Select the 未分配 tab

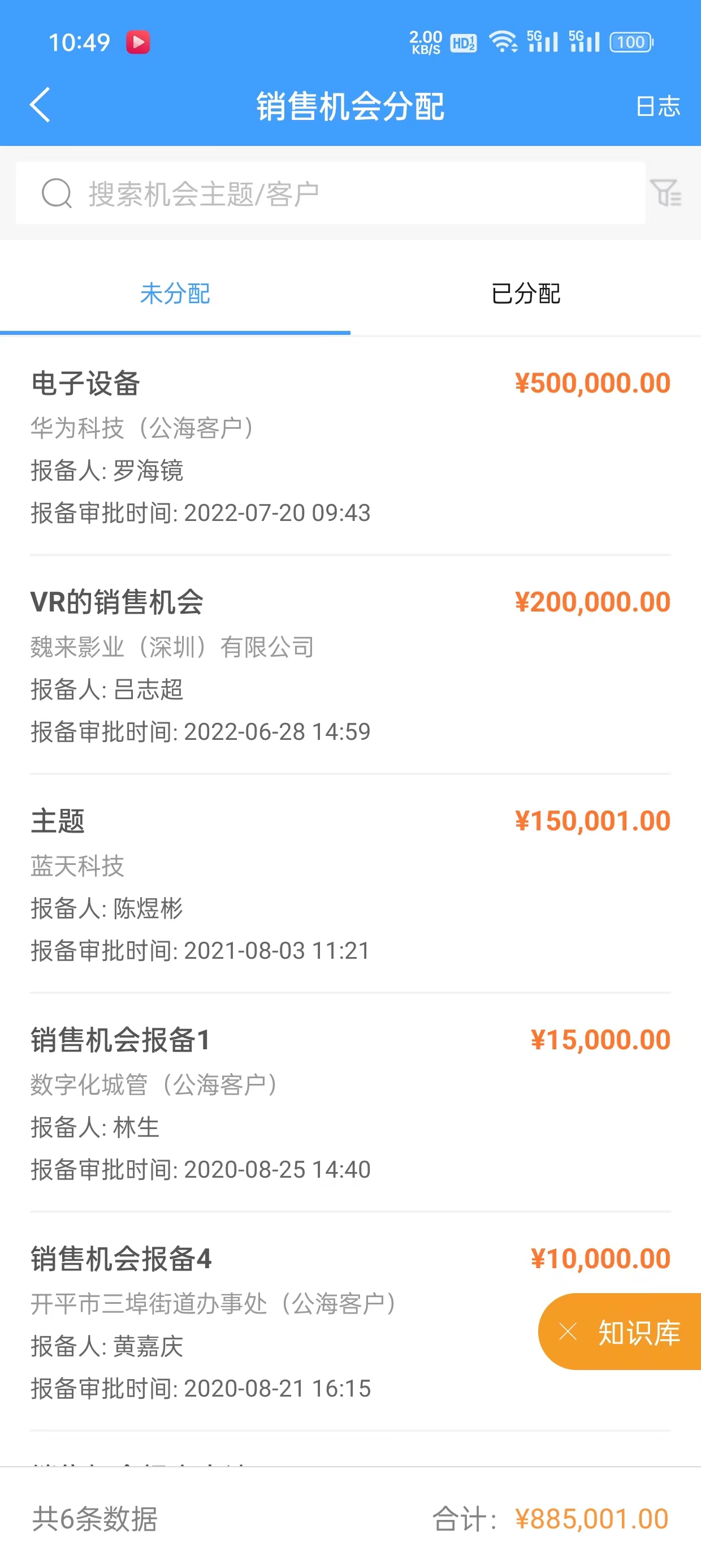coord(175,294)
